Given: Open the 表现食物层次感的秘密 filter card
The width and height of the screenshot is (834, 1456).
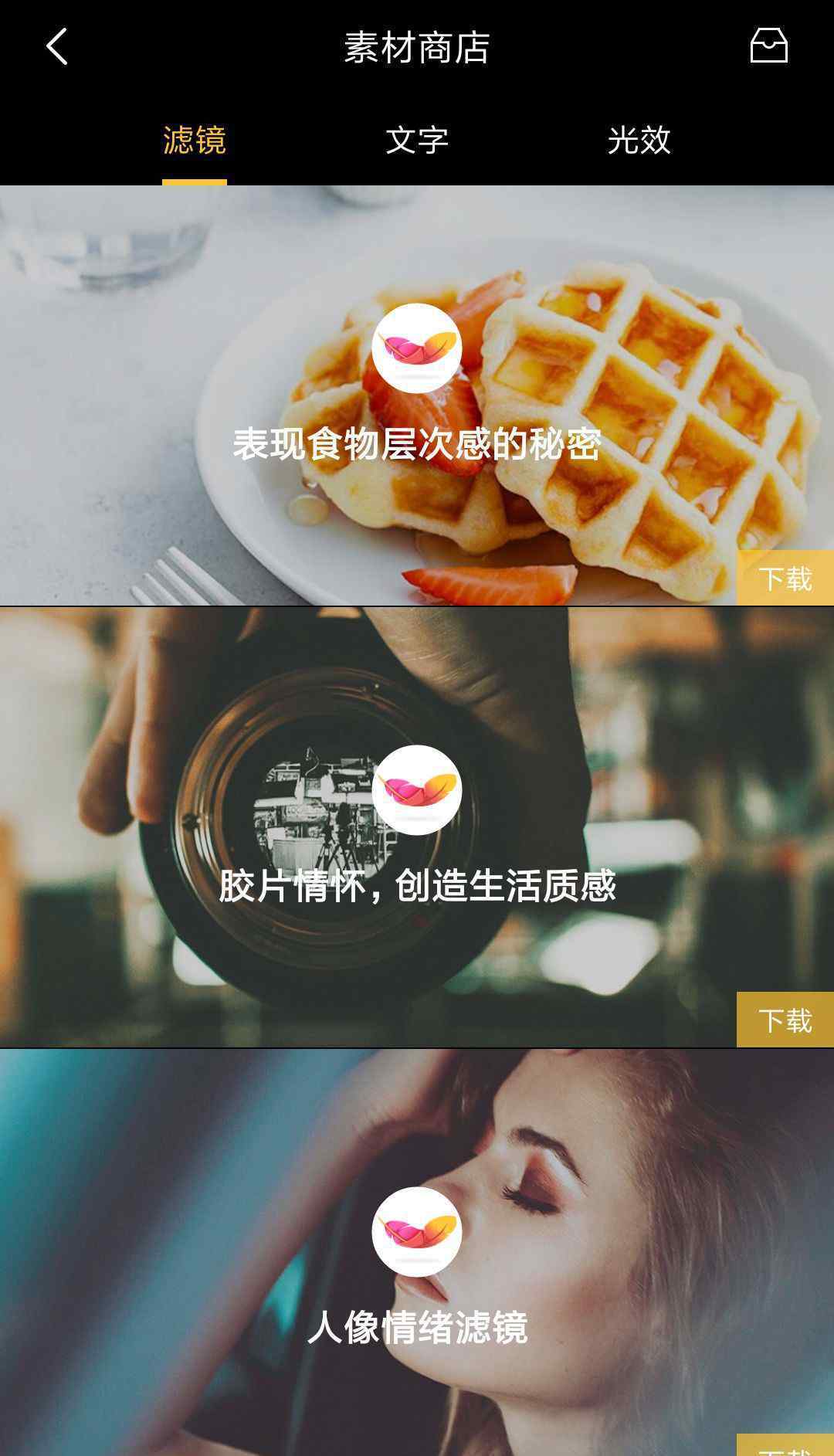Looking at the screenshot, I should point(417,395).
